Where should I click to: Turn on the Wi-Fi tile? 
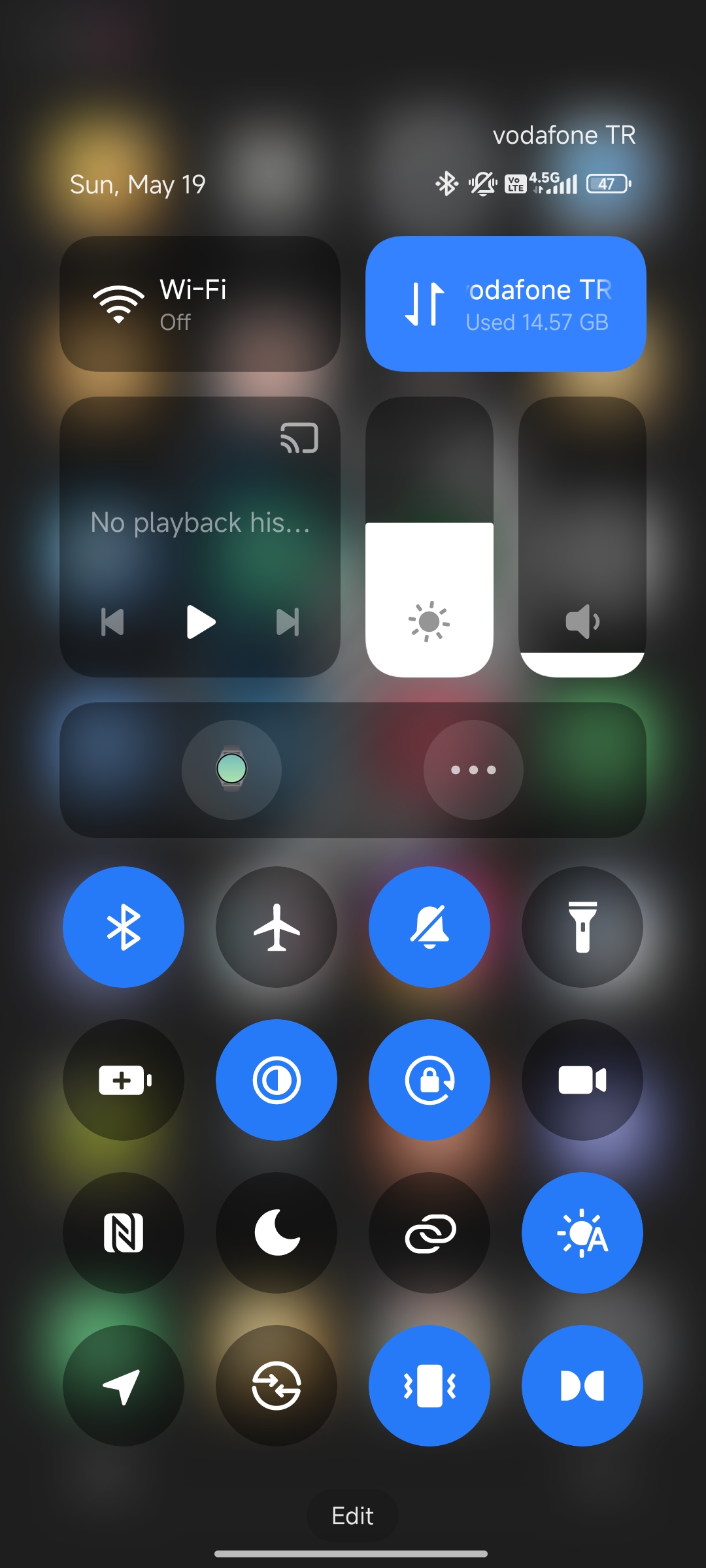pos(200,304)
